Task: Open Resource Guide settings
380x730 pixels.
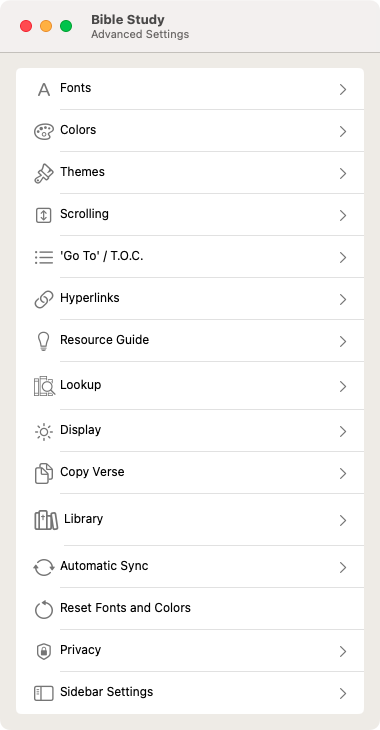Action: click(190, 340)
